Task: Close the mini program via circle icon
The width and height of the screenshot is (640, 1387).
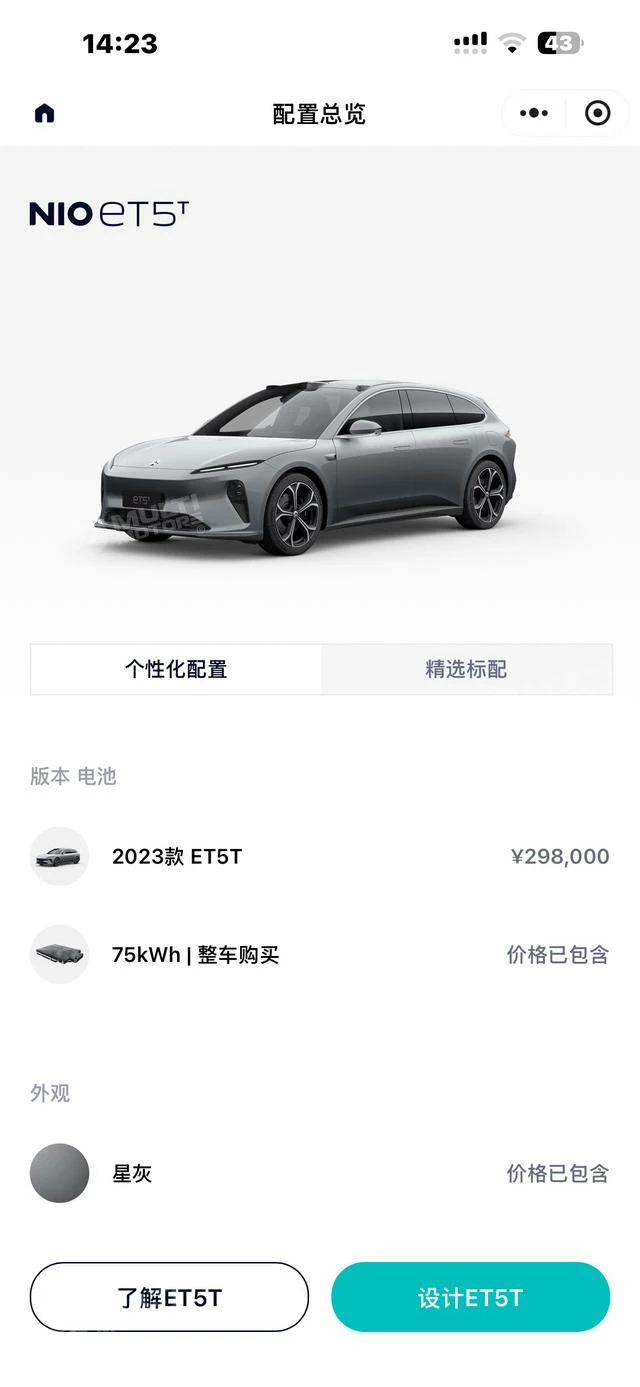Action: (x=597, y=113)
